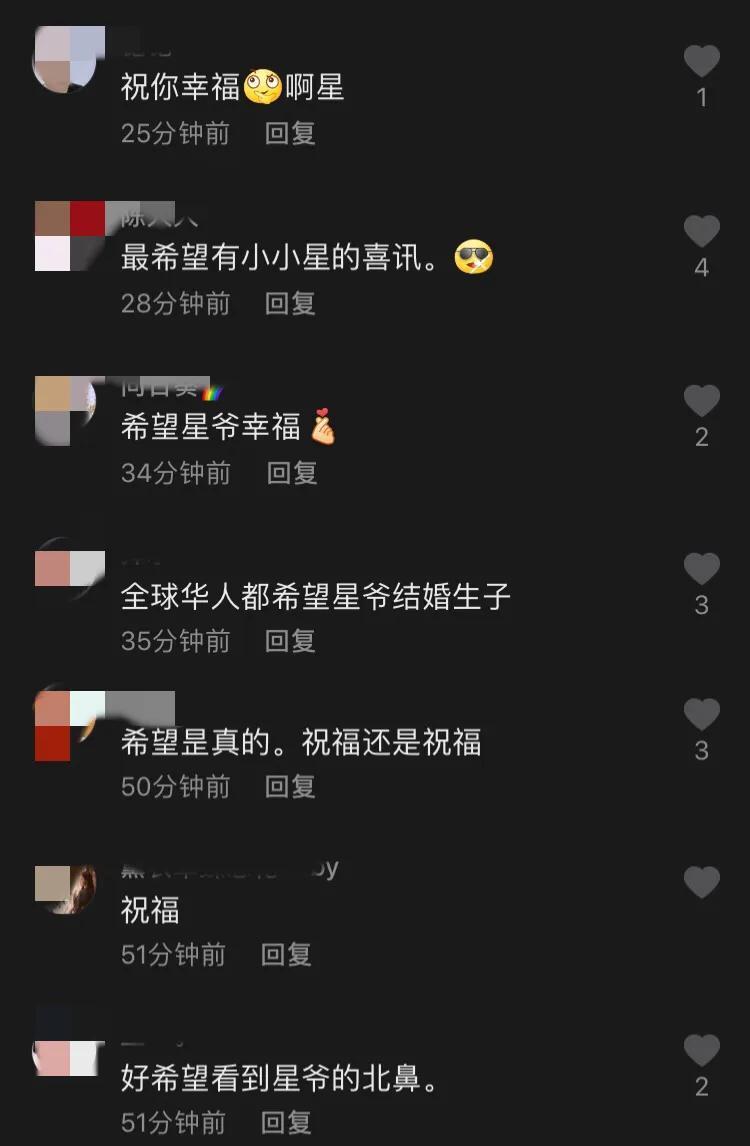The height and width of the screenshot is (1146, 750).
Task: Reply to the comment posted 25分钟前
Action: click(290, 133)
